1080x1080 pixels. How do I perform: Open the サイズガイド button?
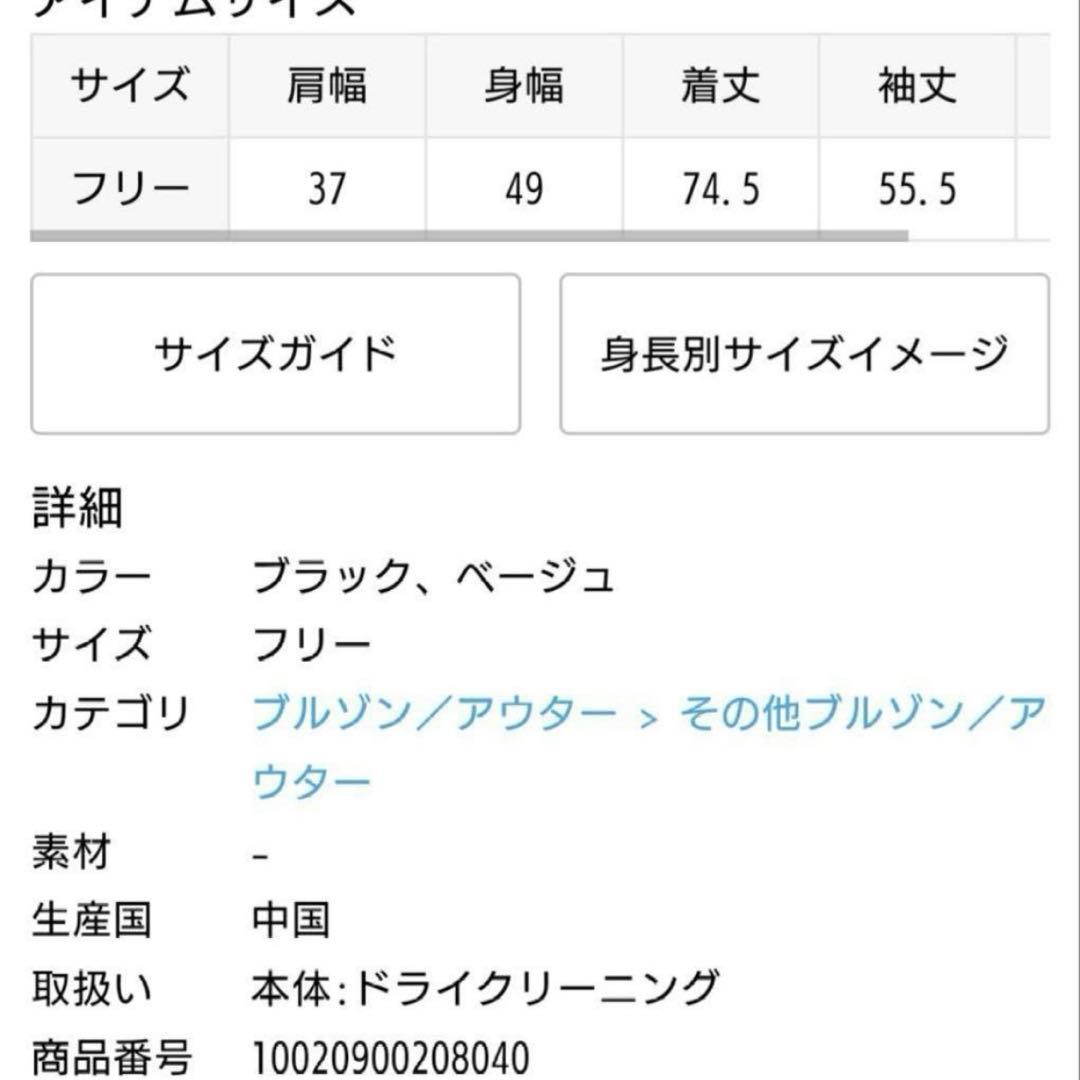275,354
